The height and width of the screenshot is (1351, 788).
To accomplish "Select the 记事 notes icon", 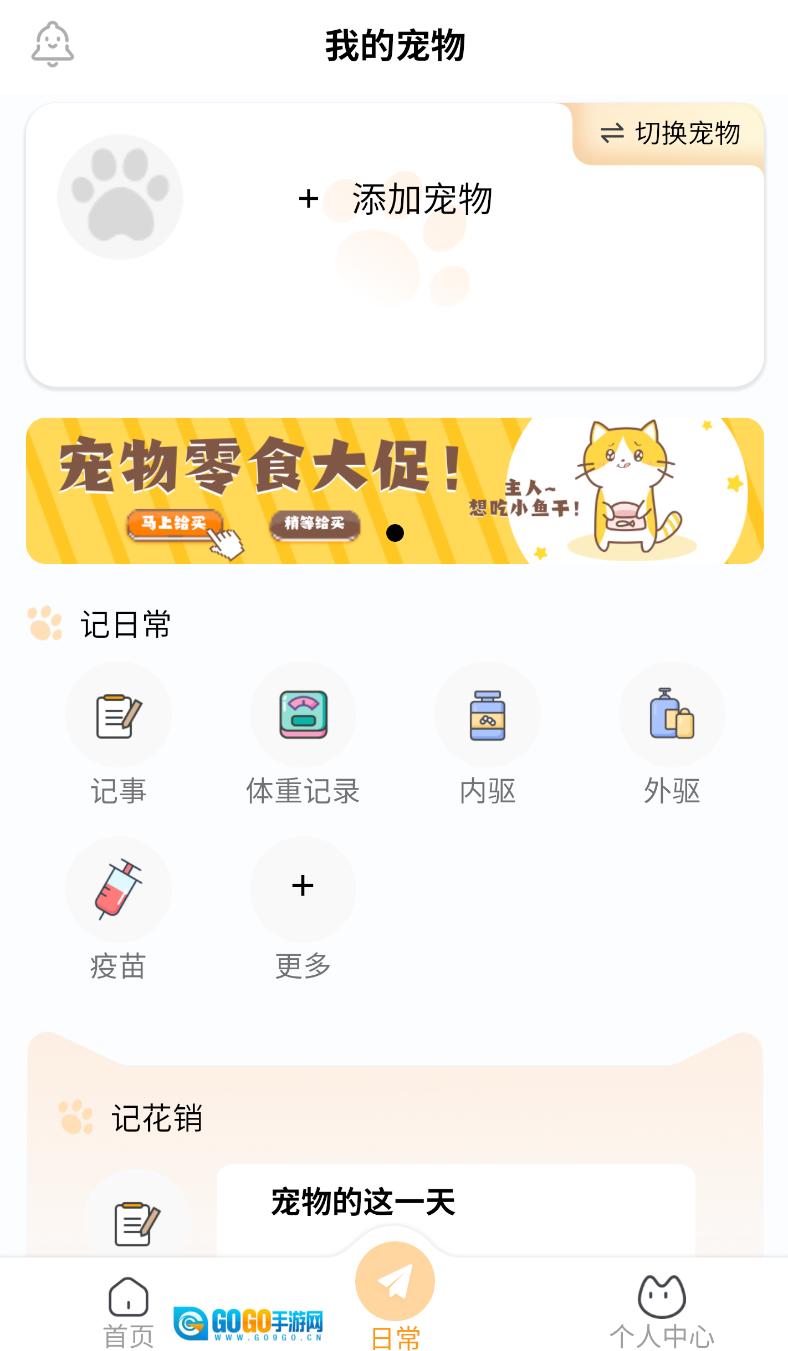I will [x=118, y=714].
